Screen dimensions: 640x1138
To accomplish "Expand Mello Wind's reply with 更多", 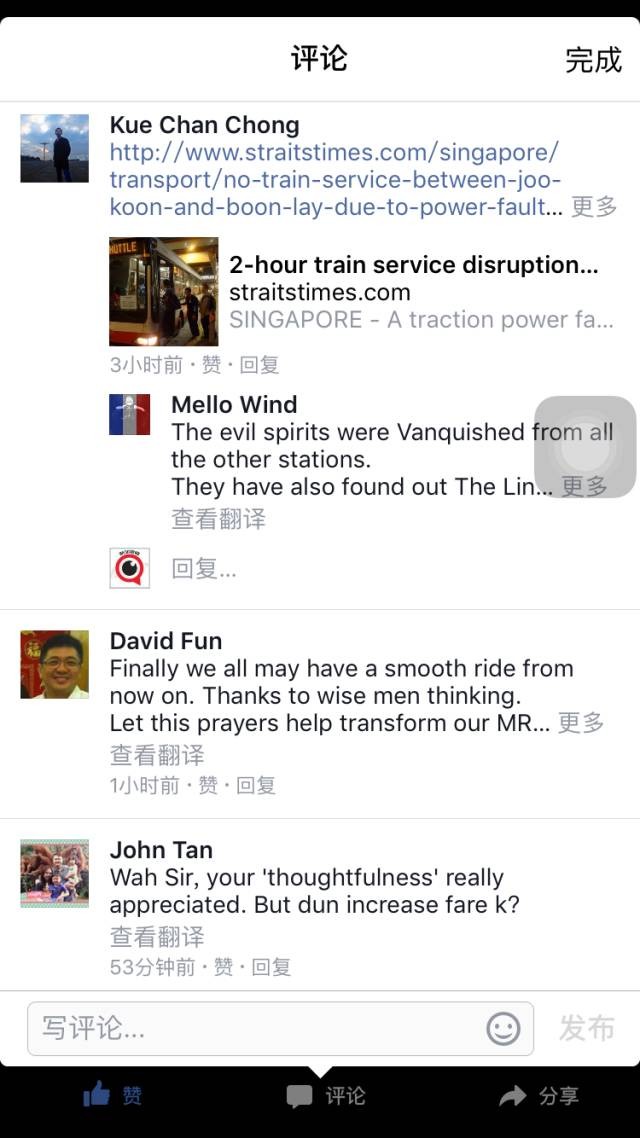I will click(584, 487).
